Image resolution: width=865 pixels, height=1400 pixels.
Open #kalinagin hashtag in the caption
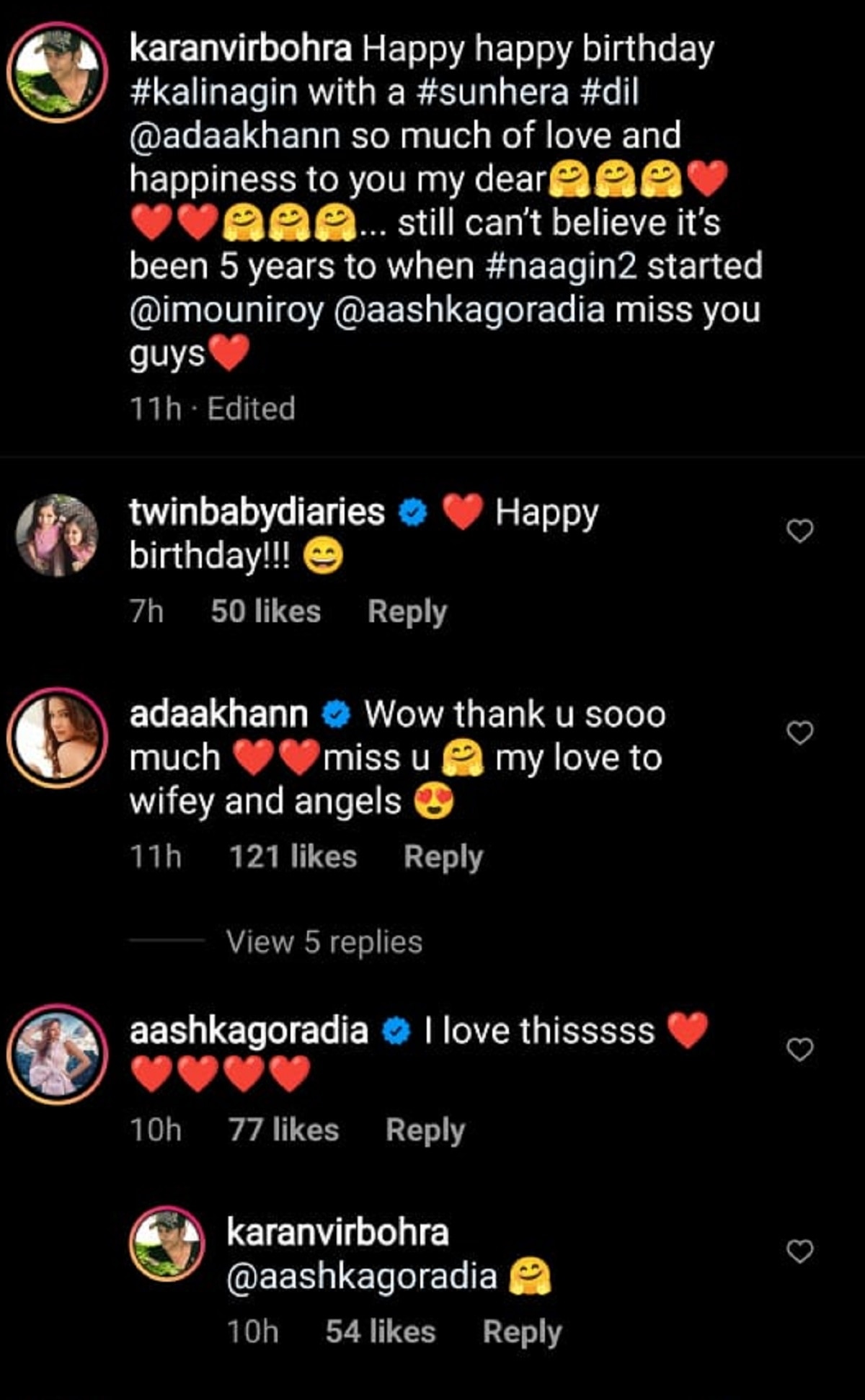[x=214, y=93]
